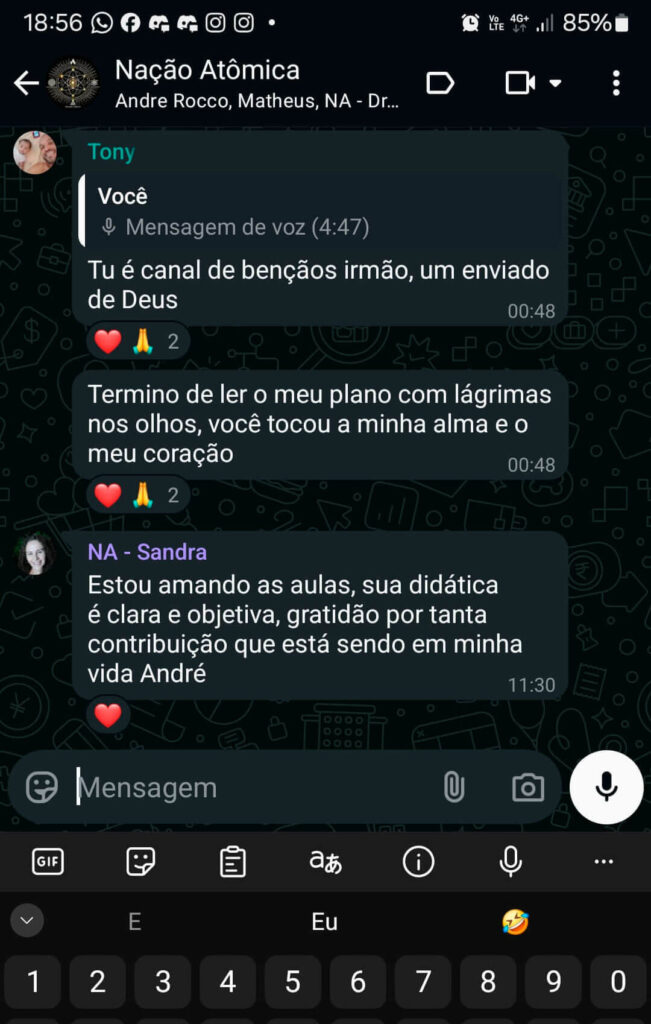The image size is (651, 1024).
Task: Select the 'Eu' word suggestion
Action: click(x=324, y=922)
